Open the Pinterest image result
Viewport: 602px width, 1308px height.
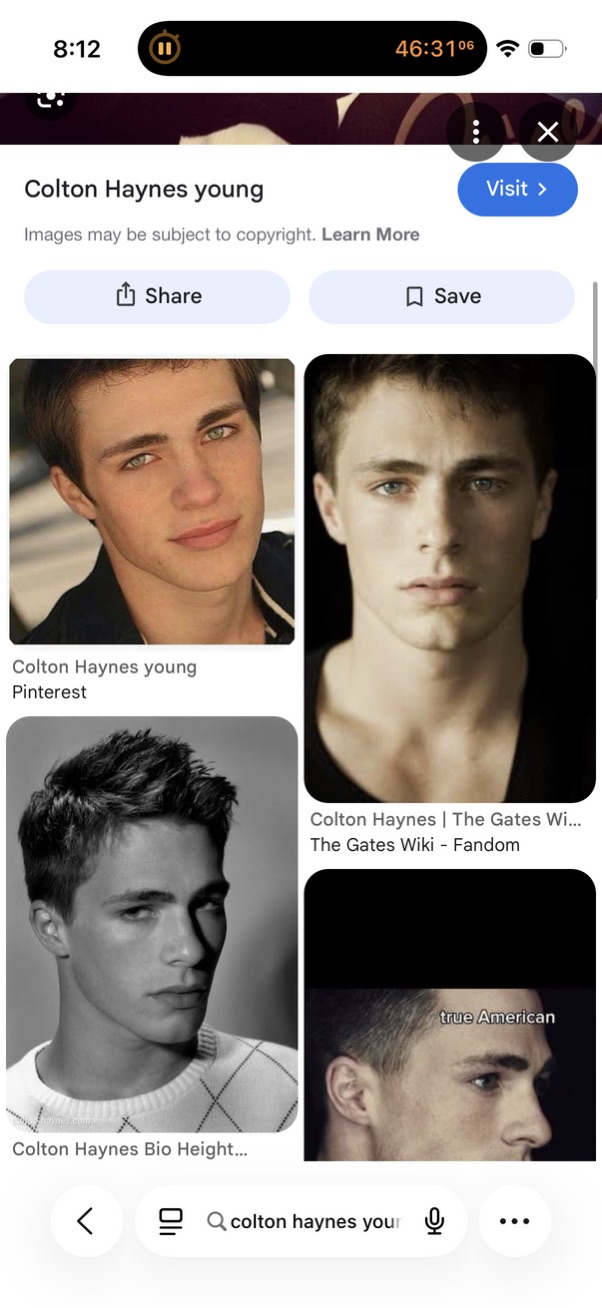click(x=152, y=501)
